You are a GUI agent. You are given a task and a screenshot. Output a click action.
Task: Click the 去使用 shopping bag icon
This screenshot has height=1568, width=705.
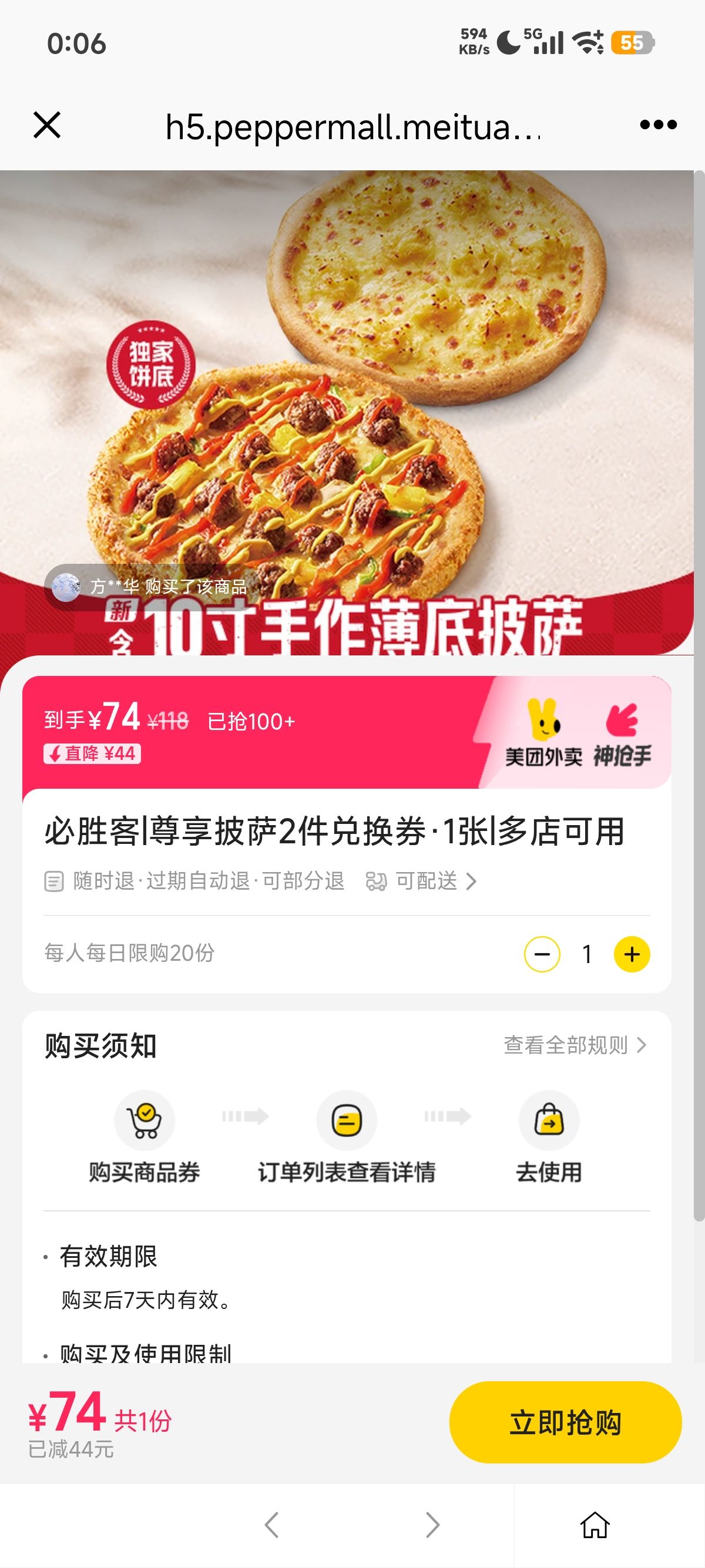tap(549, 1120)
